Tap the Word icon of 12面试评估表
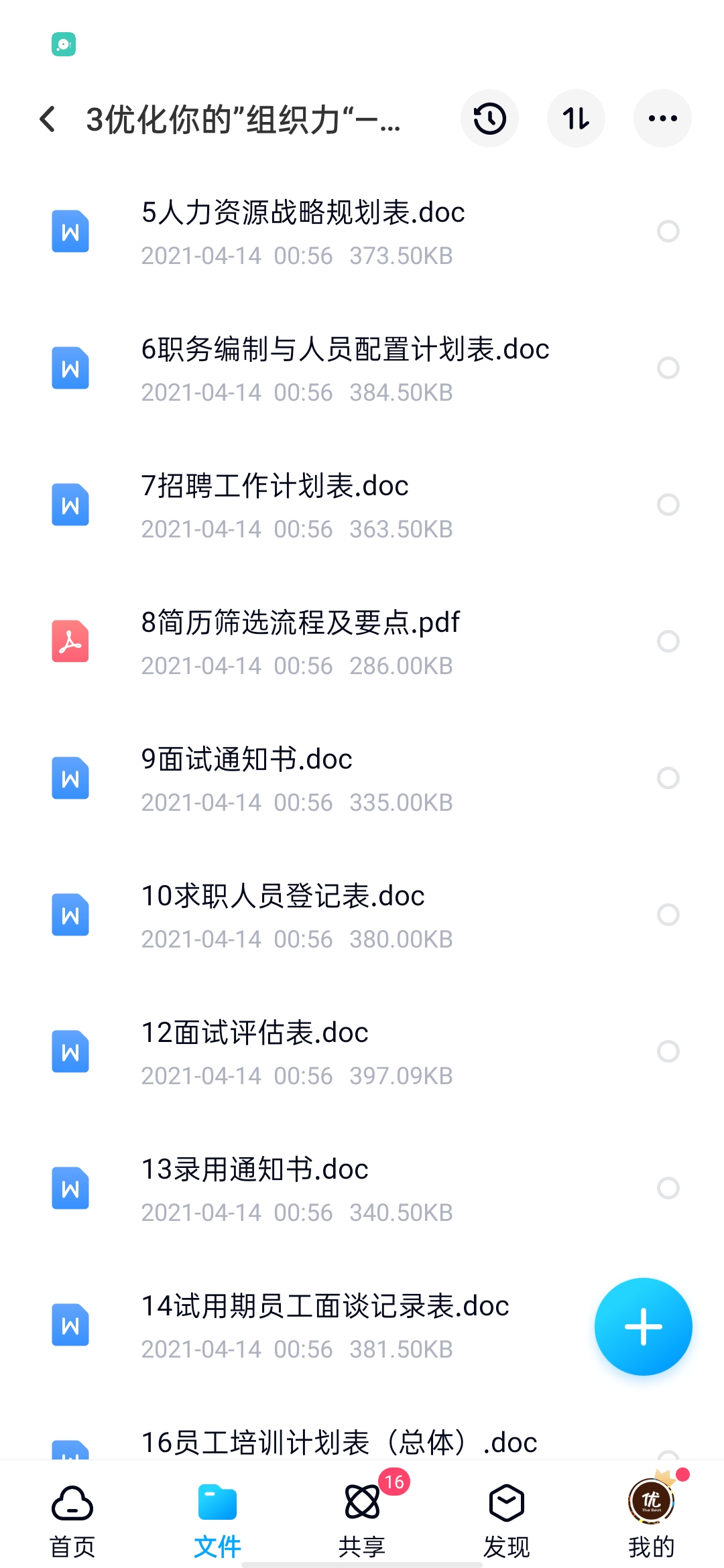 tap(70, 1051)
